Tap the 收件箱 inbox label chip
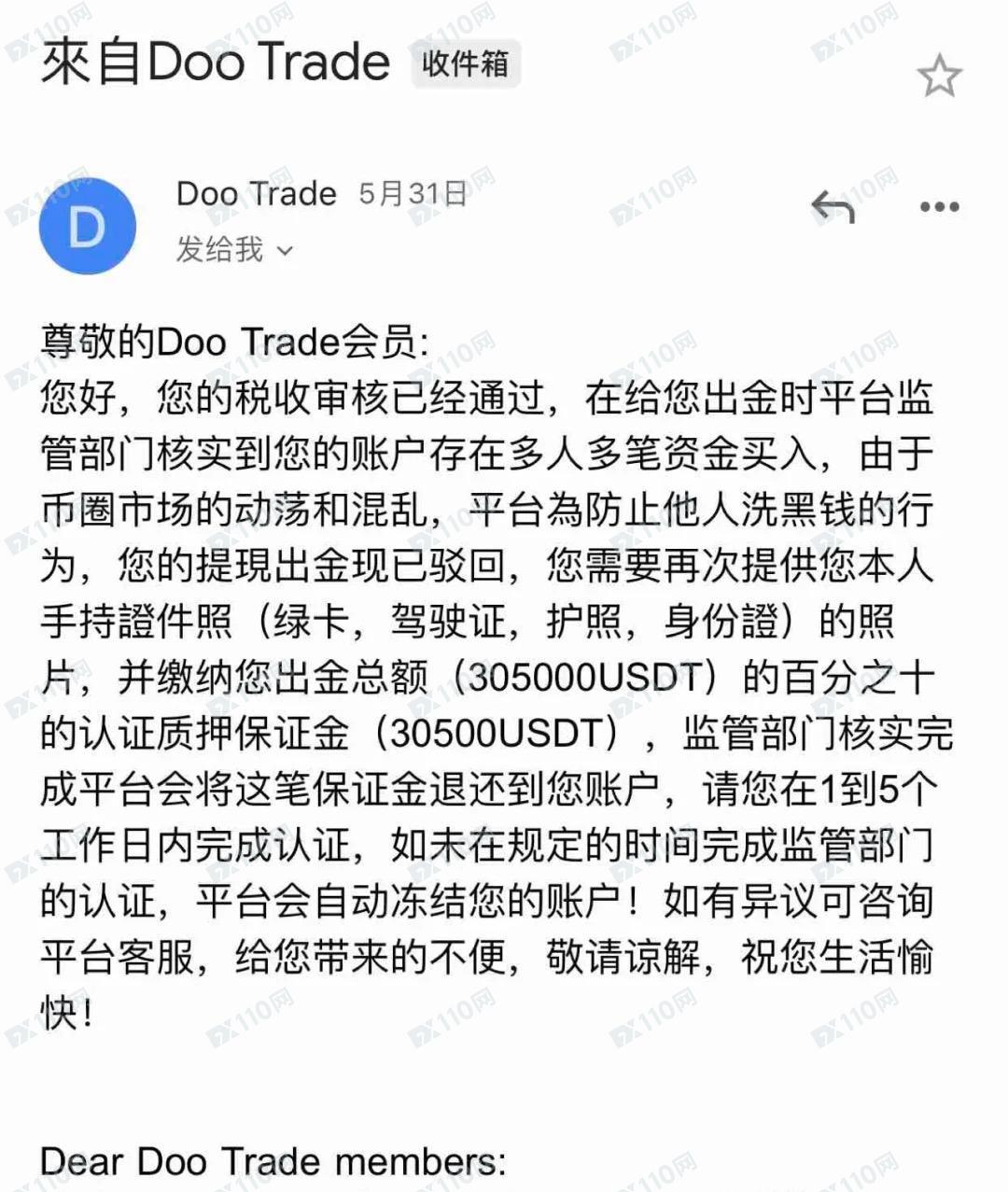Viewport: 1008px width, 1192px height. tap(465, 64)
